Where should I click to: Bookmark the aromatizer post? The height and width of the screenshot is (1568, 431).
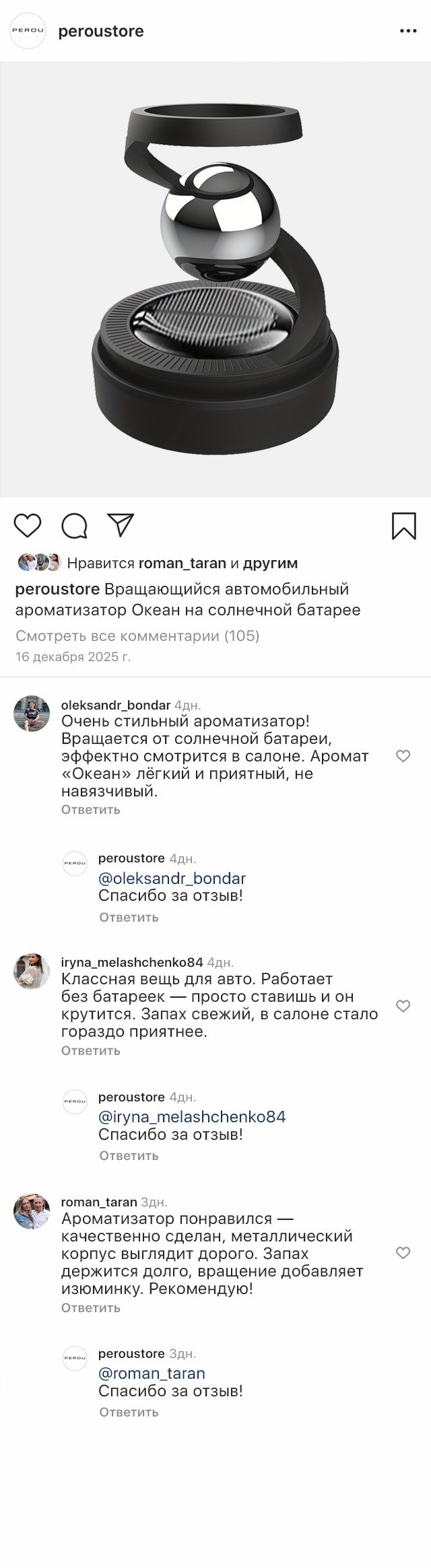click(404, 526)
